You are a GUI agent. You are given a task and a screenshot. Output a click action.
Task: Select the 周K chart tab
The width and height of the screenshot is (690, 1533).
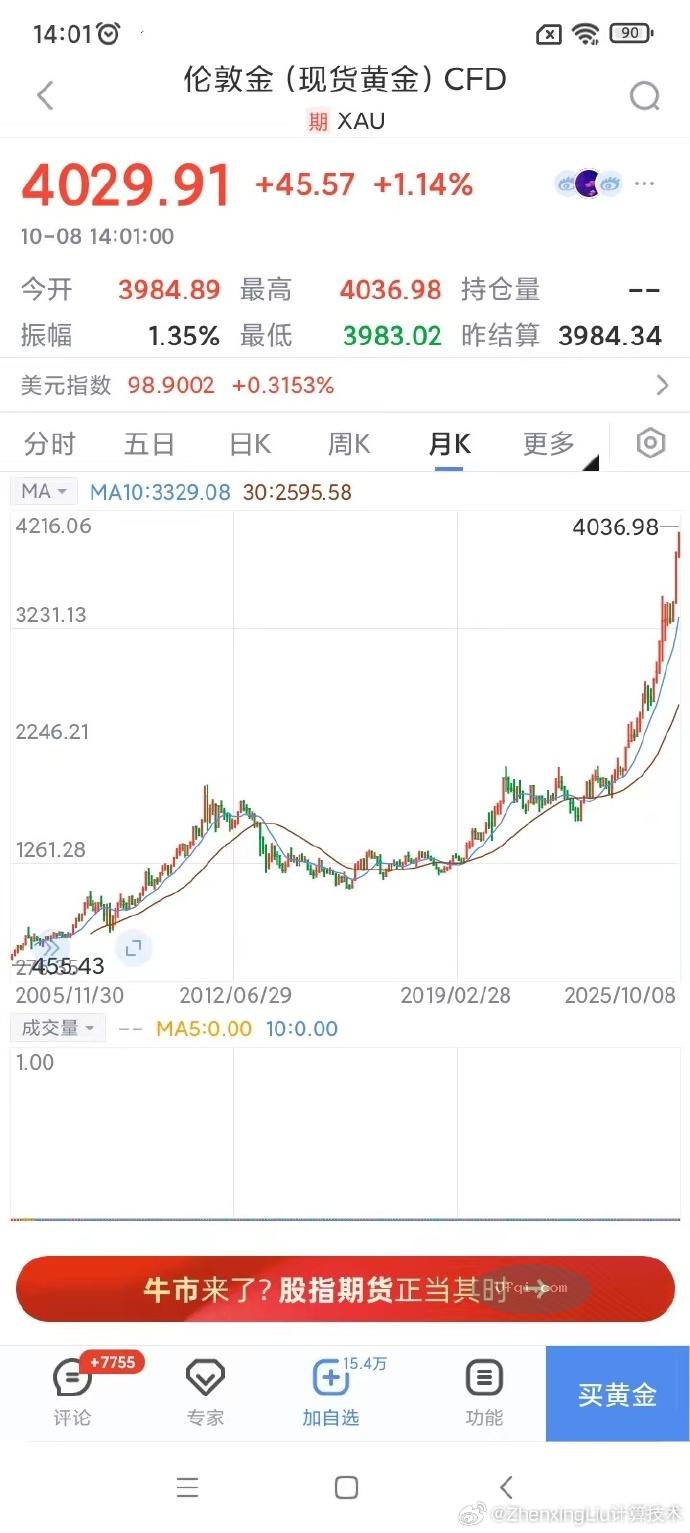point(349,443)
